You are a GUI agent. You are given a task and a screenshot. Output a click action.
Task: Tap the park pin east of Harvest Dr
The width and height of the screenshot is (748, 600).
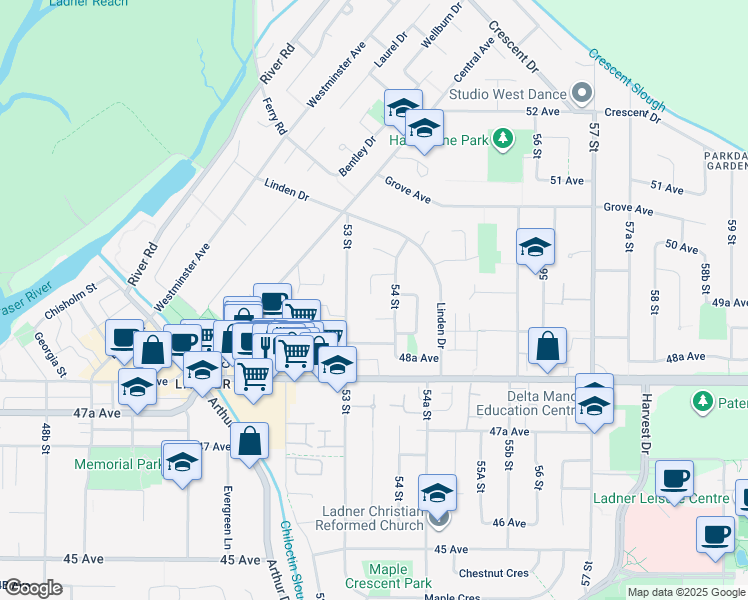pos(702,402)
